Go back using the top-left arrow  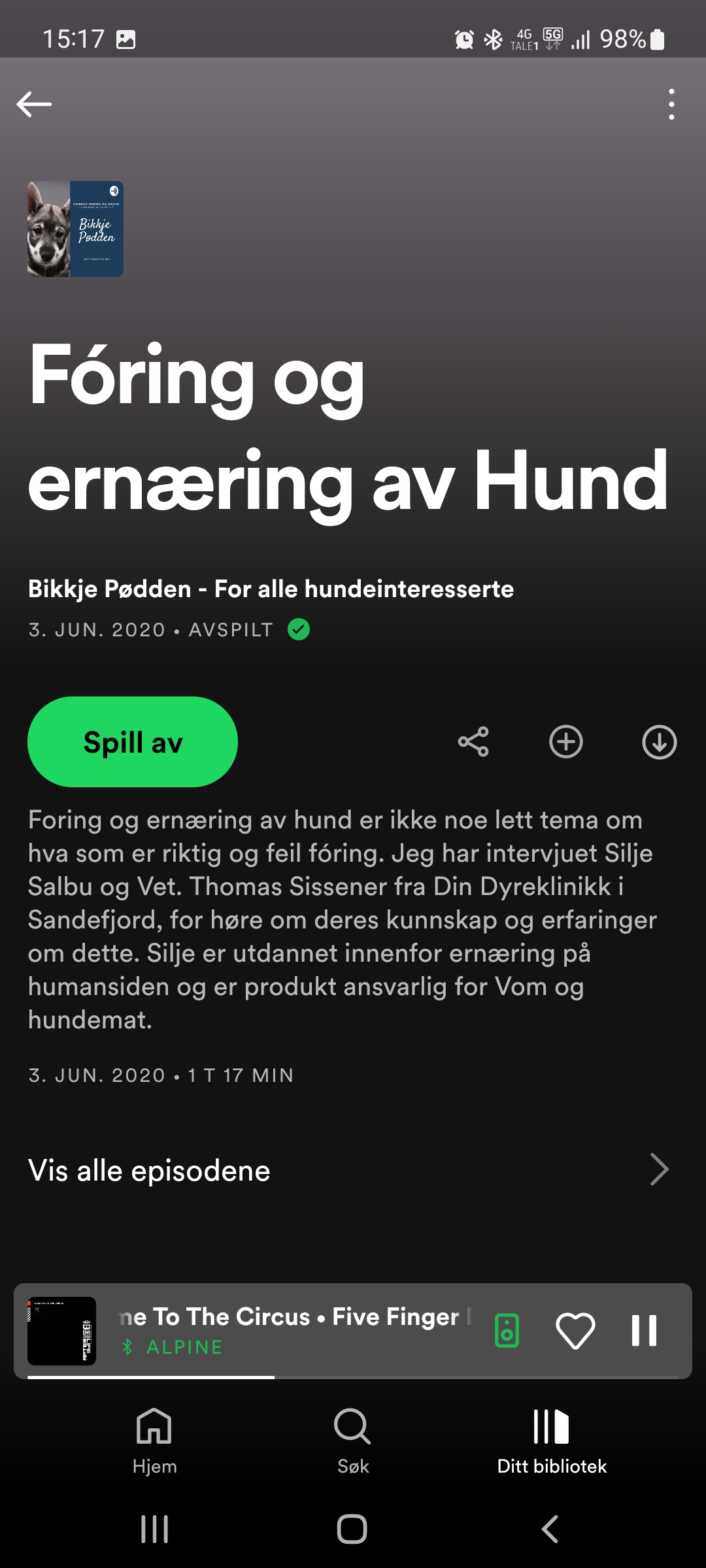click(x=34, y=104)
